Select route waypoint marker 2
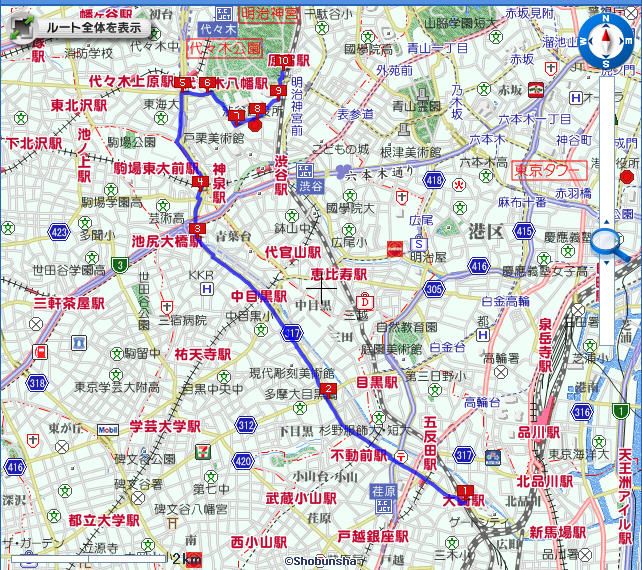Screen dimensions: 642x570 (x=328, y=389)
